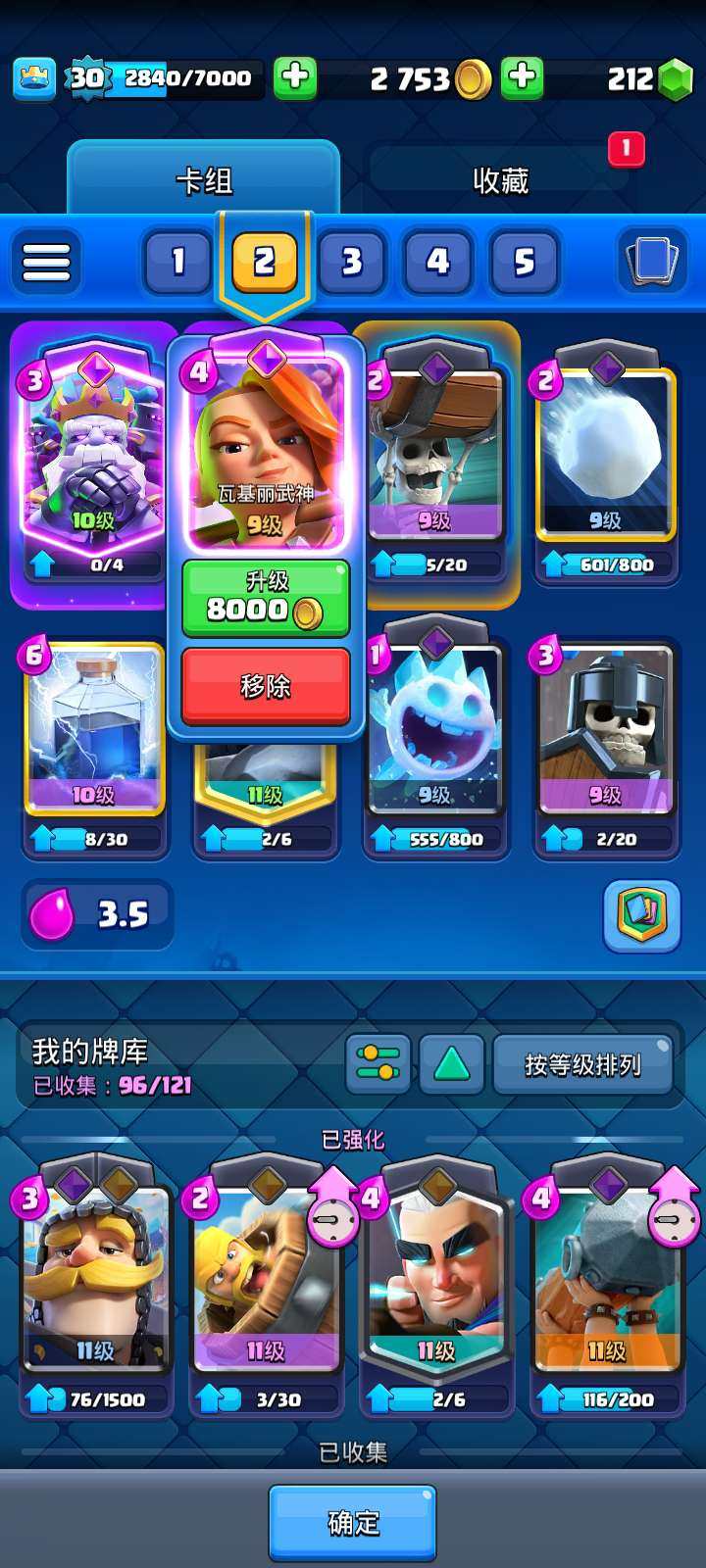Select deck slot 5
The height and width of the screenshot is (1568, 706).
(524, 262)
